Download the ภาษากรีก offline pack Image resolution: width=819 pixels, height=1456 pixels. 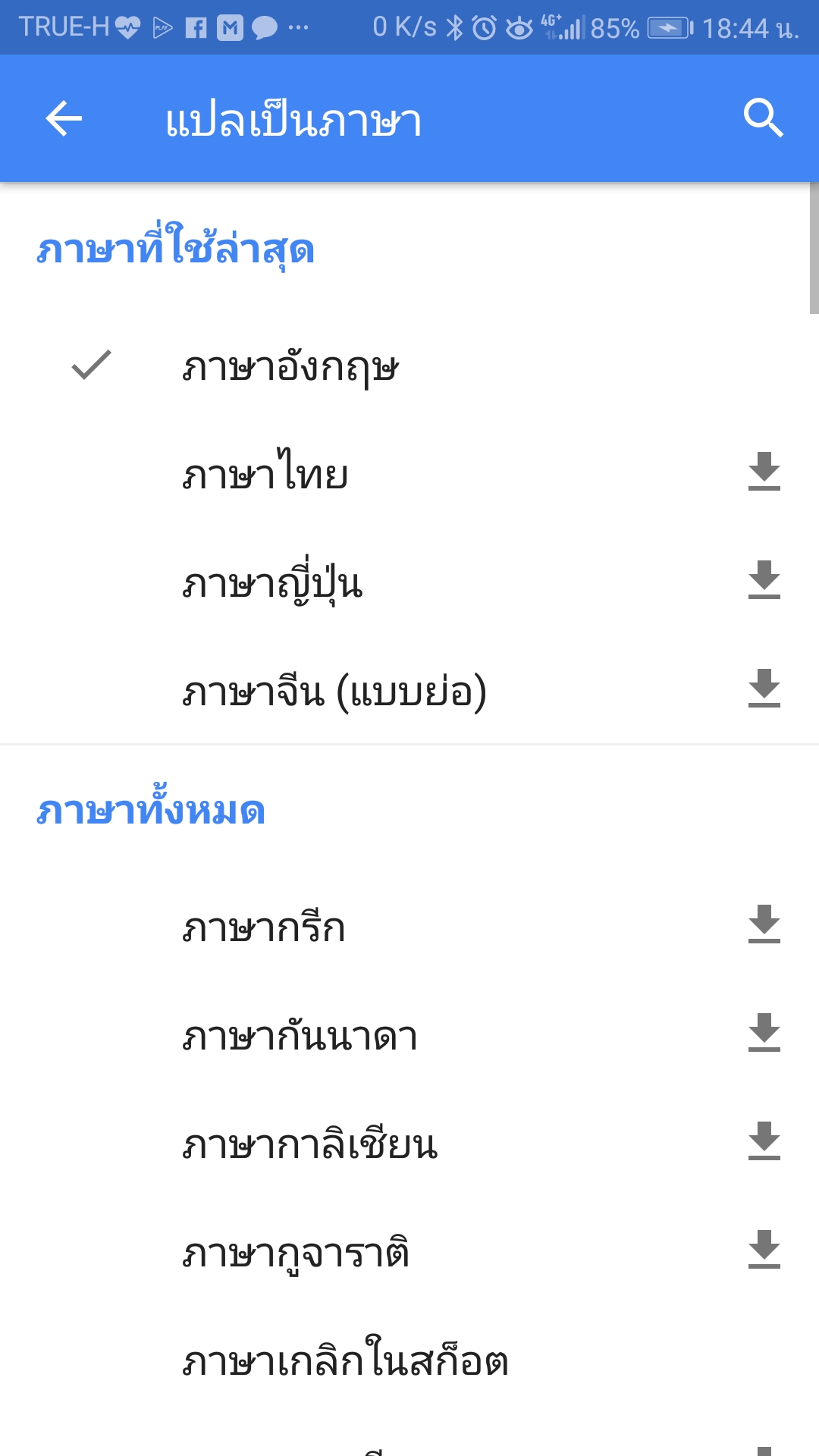[764, 924]
